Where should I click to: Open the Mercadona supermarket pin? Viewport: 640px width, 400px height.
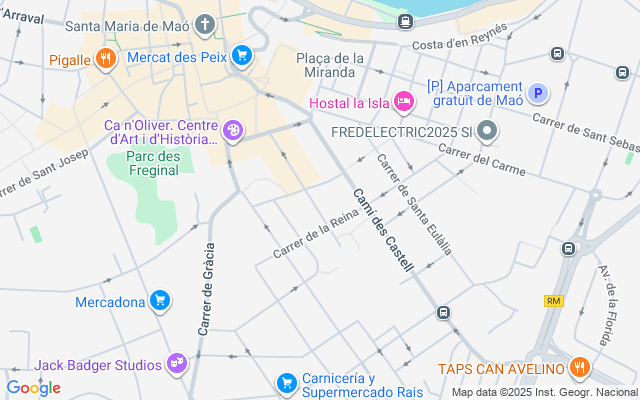(x=160, y=301)
